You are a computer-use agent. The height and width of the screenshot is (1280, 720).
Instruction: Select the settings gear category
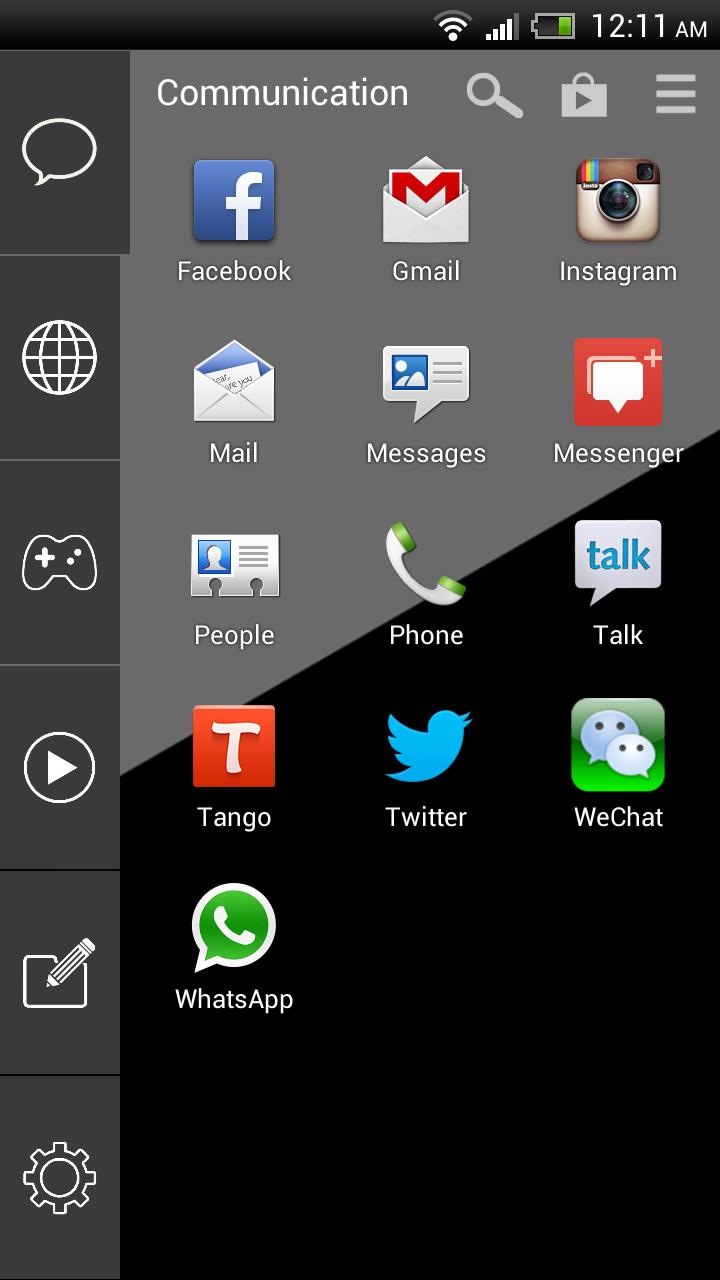(60, 1177)
